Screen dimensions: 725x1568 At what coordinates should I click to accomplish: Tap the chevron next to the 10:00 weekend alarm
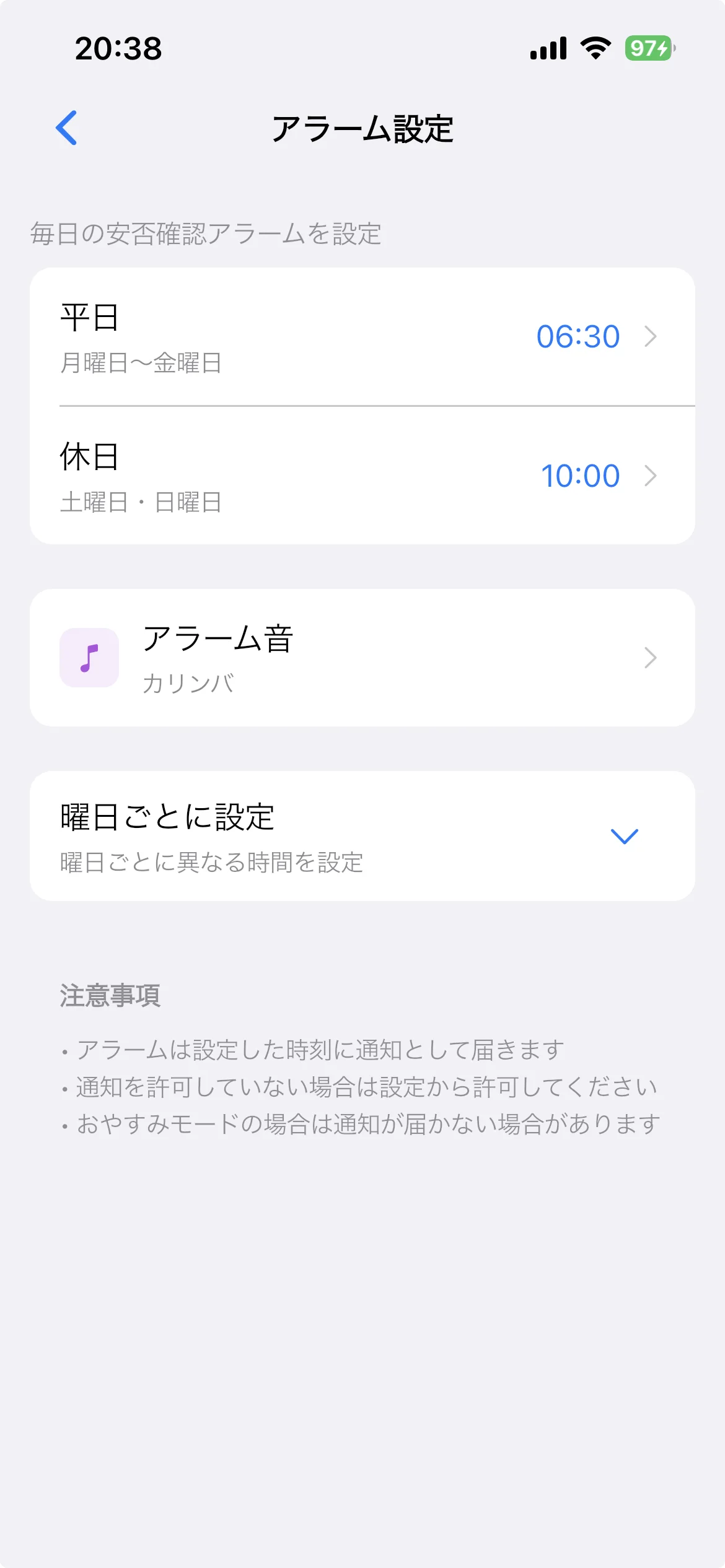(x=651, y=476)
